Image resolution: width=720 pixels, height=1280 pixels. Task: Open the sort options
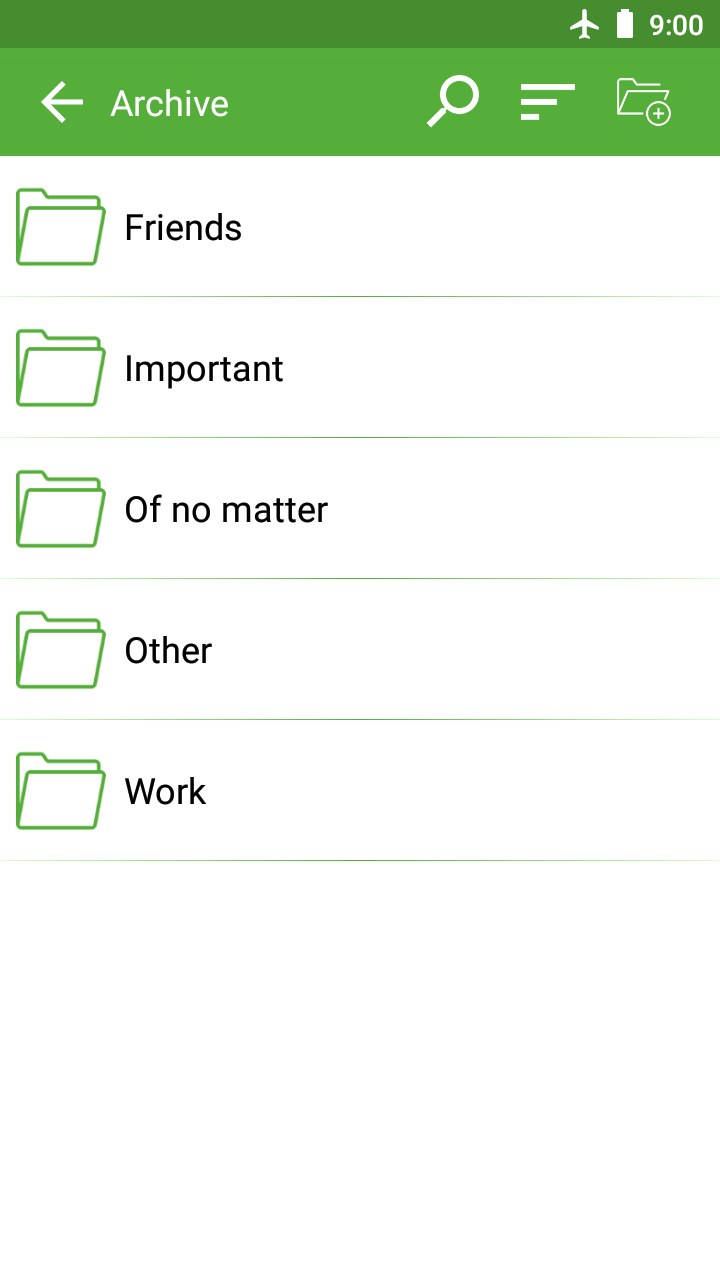547,102
